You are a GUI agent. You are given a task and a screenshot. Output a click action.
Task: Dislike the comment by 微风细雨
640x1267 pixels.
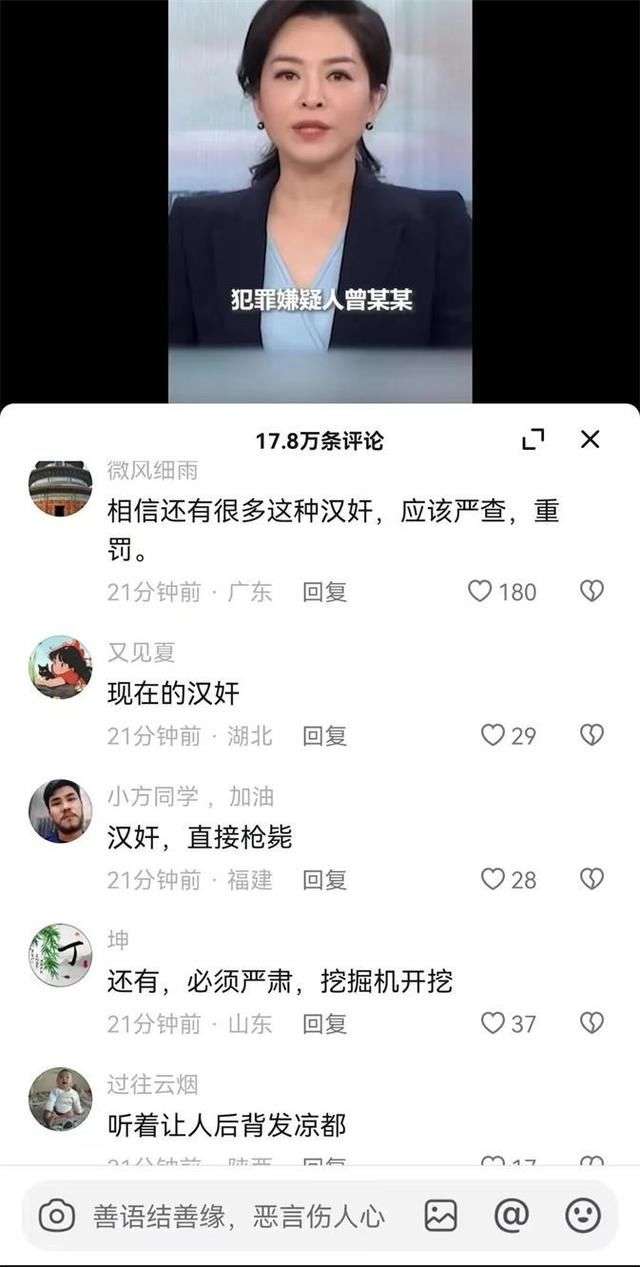(x=592, y=591)
